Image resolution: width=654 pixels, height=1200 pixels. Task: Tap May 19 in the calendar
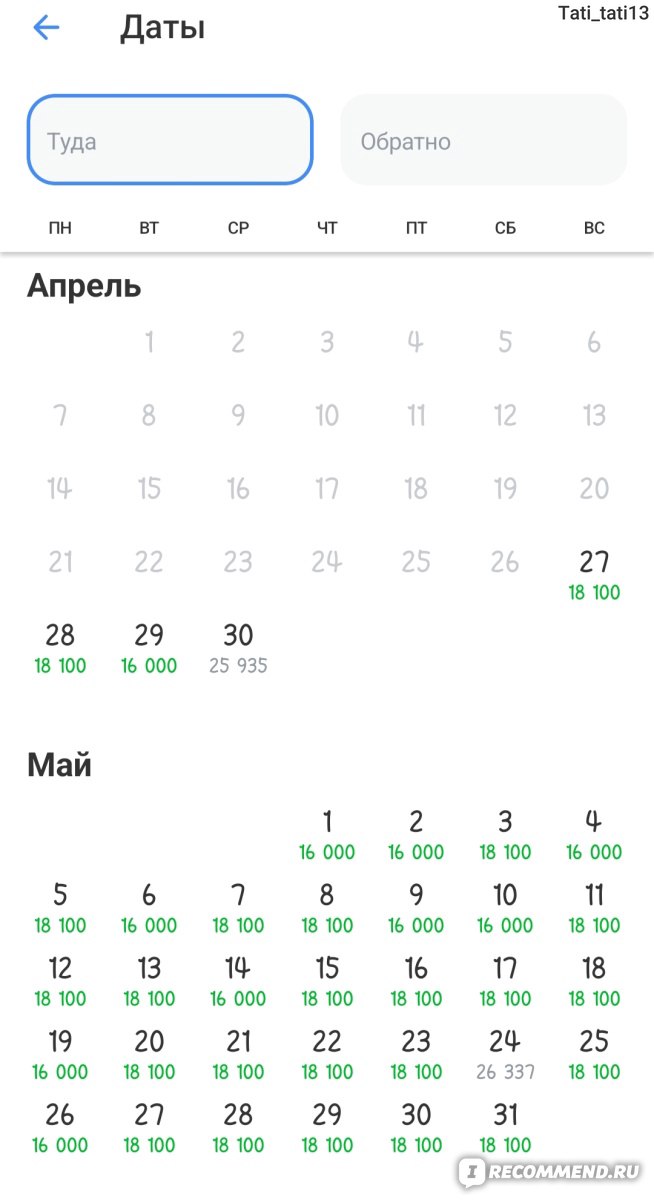60,1054
